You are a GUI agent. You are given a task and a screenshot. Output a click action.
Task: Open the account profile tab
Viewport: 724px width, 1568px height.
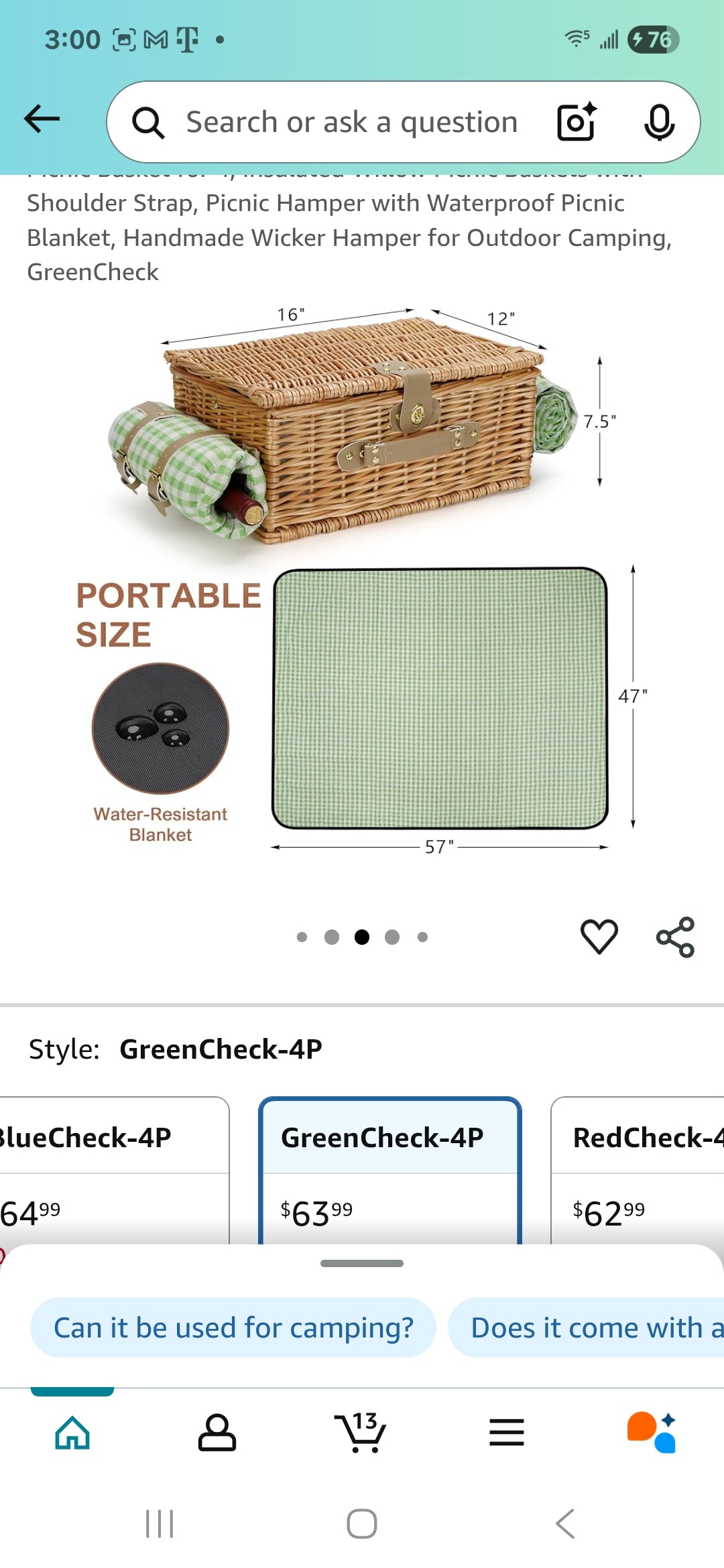tap(217, 1433)
